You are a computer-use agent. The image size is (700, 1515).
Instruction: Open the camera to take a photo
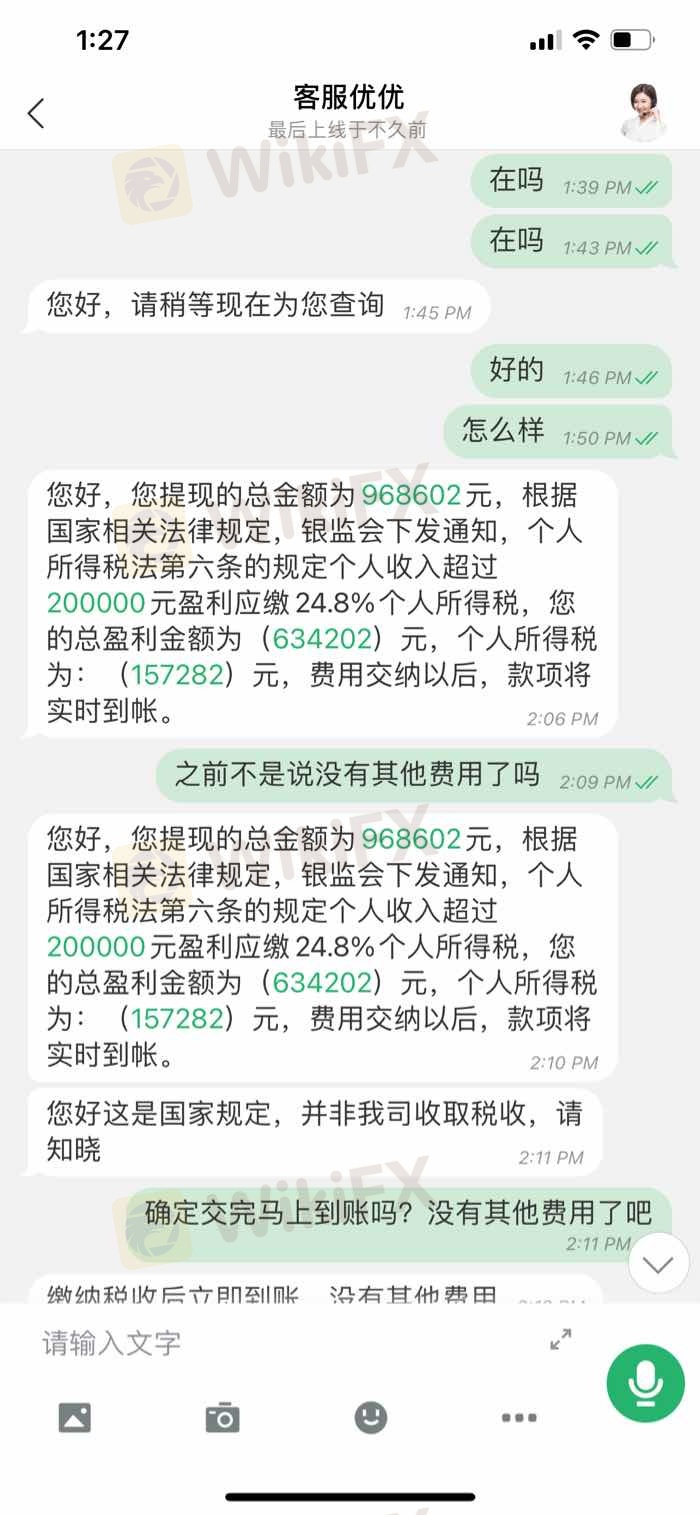(222, 1417)
